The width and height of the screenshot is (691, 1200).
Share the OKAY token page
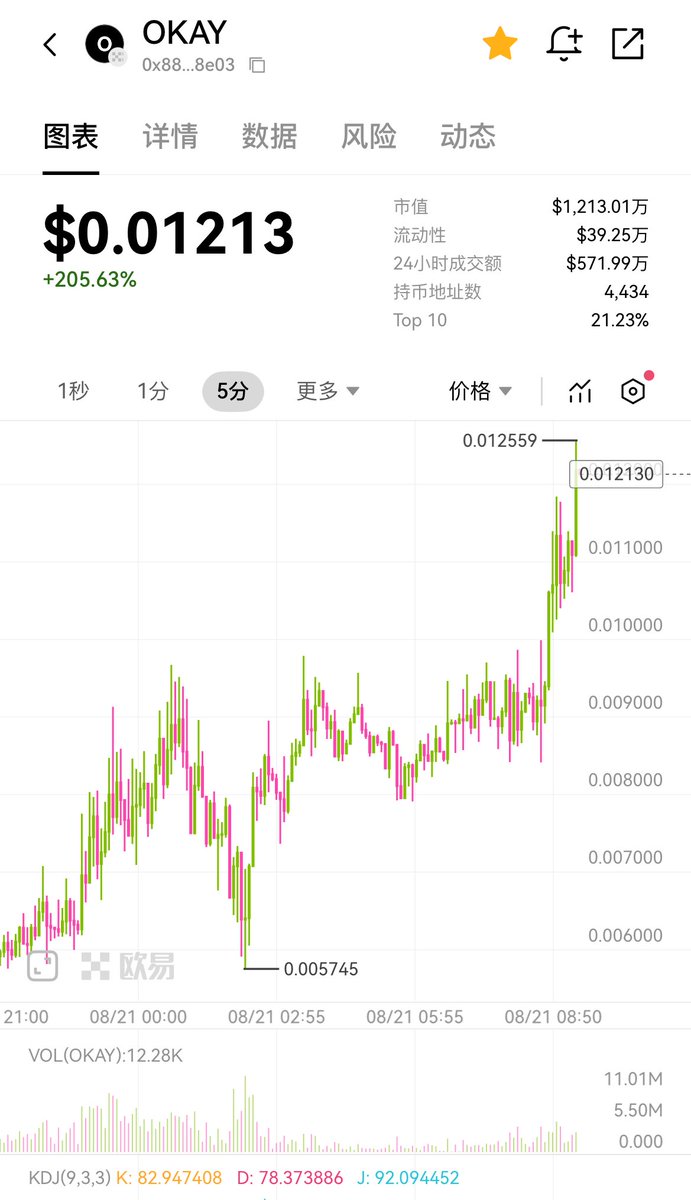point(627,44)
